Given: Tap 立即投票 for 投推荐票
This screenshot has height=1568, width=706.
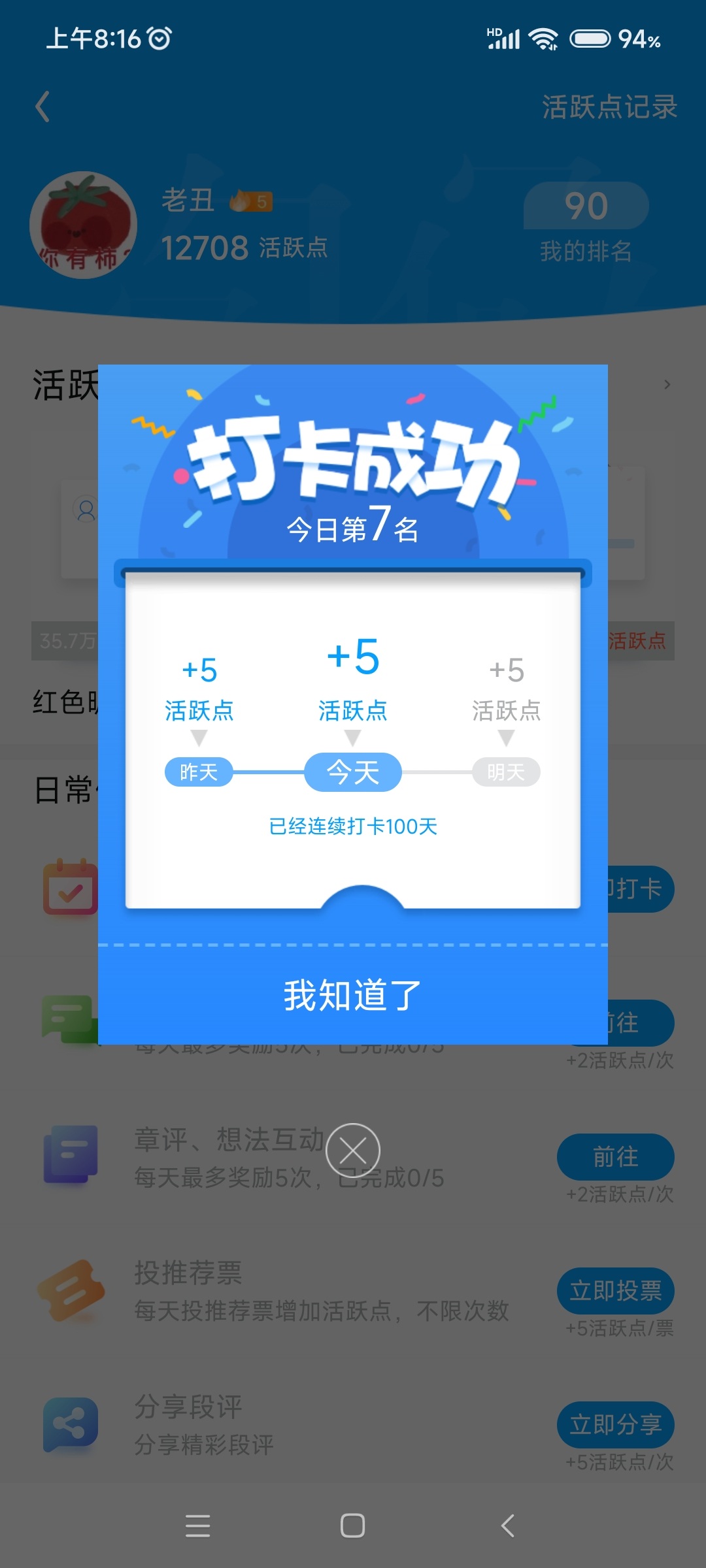Looking at the screenshot, I should 615,1290.
